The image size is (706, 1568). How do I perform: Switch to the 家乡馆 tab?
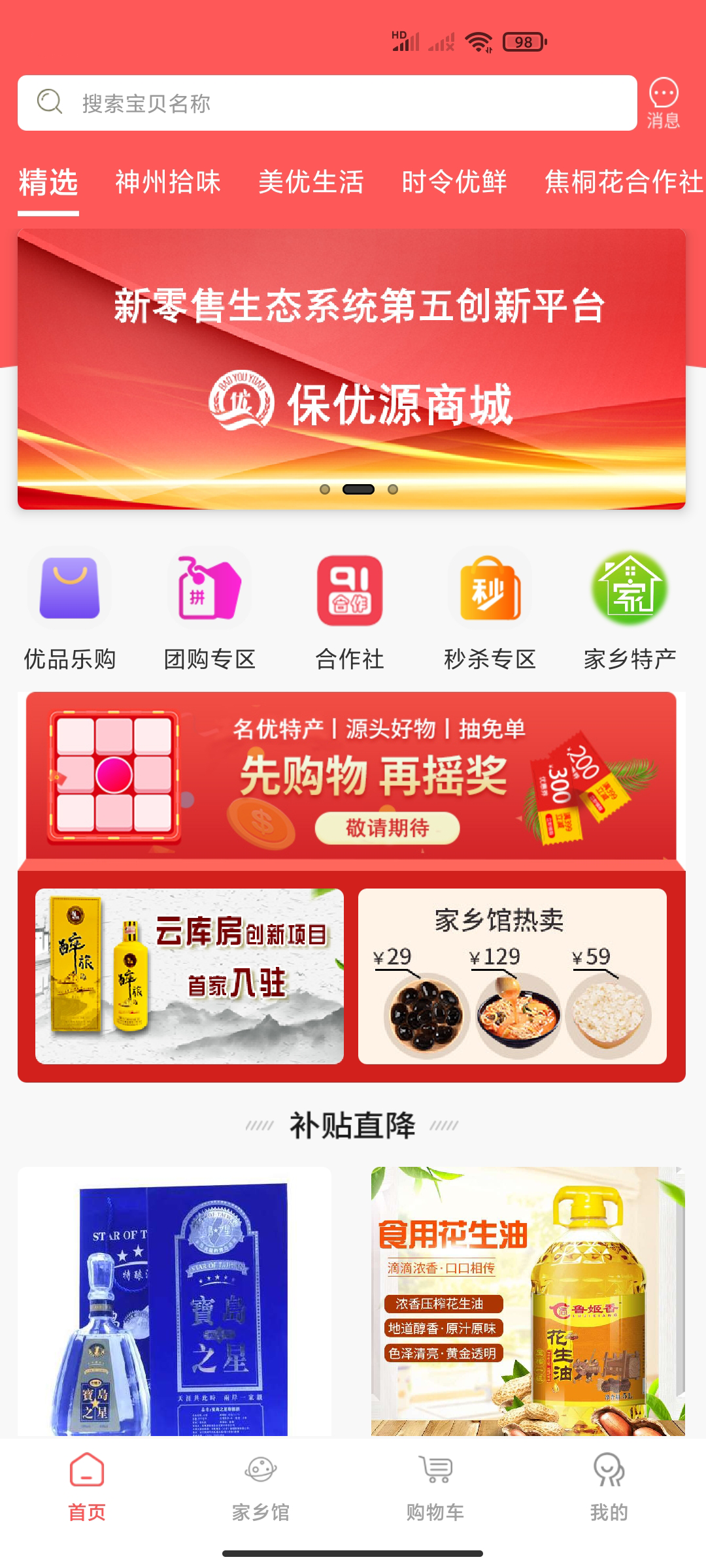(x=261, y=1496)
